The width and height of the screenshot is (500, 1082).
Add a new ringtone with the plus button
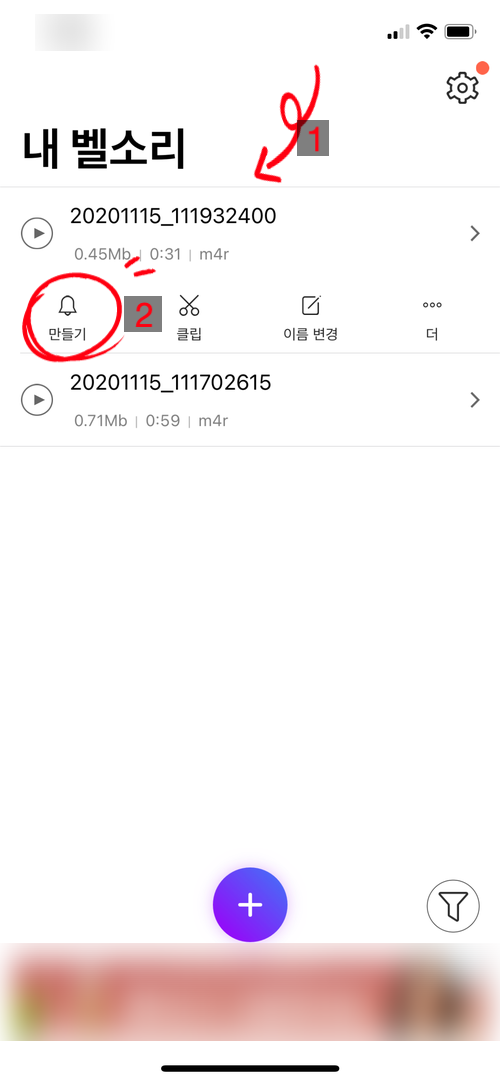250,905
